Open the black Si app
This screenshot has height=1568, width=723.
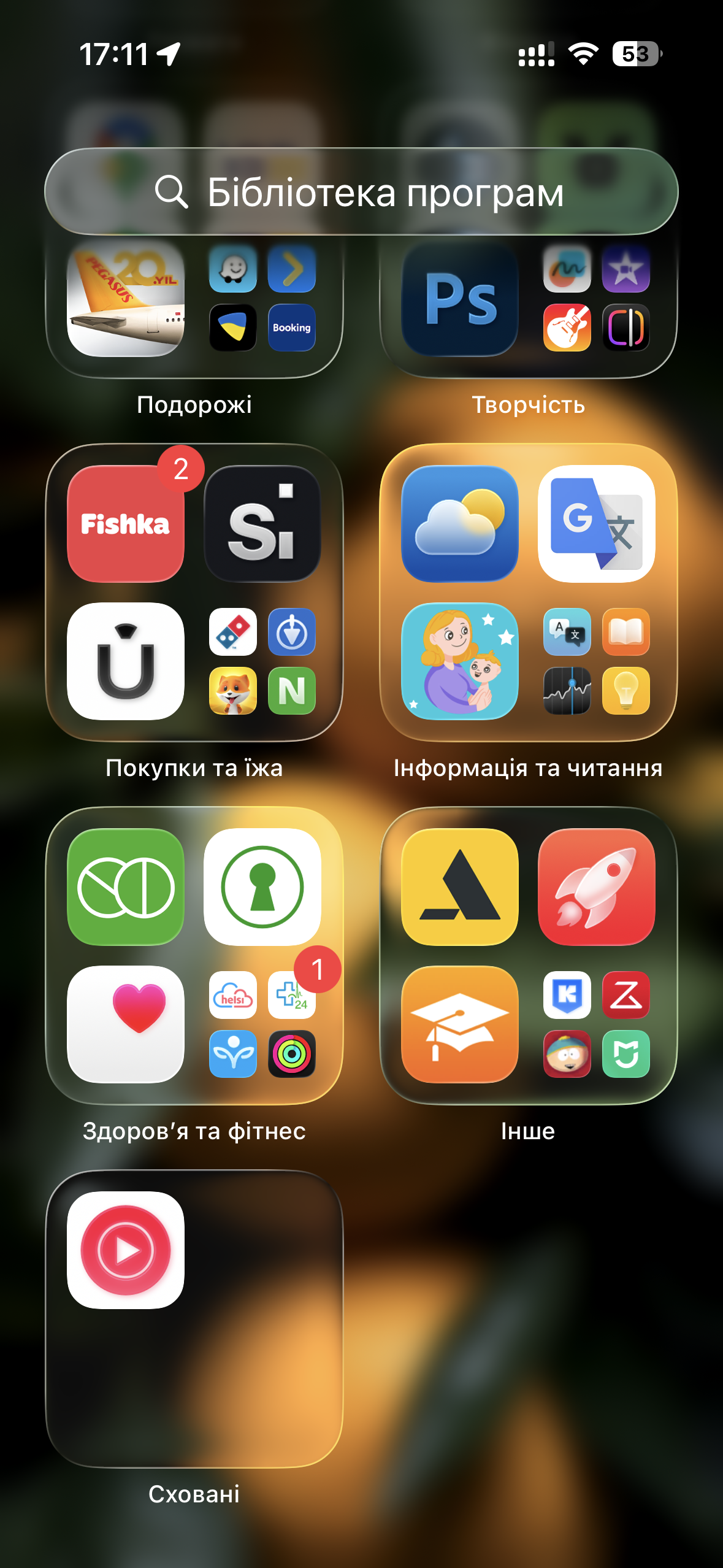[x=262, y=524]
